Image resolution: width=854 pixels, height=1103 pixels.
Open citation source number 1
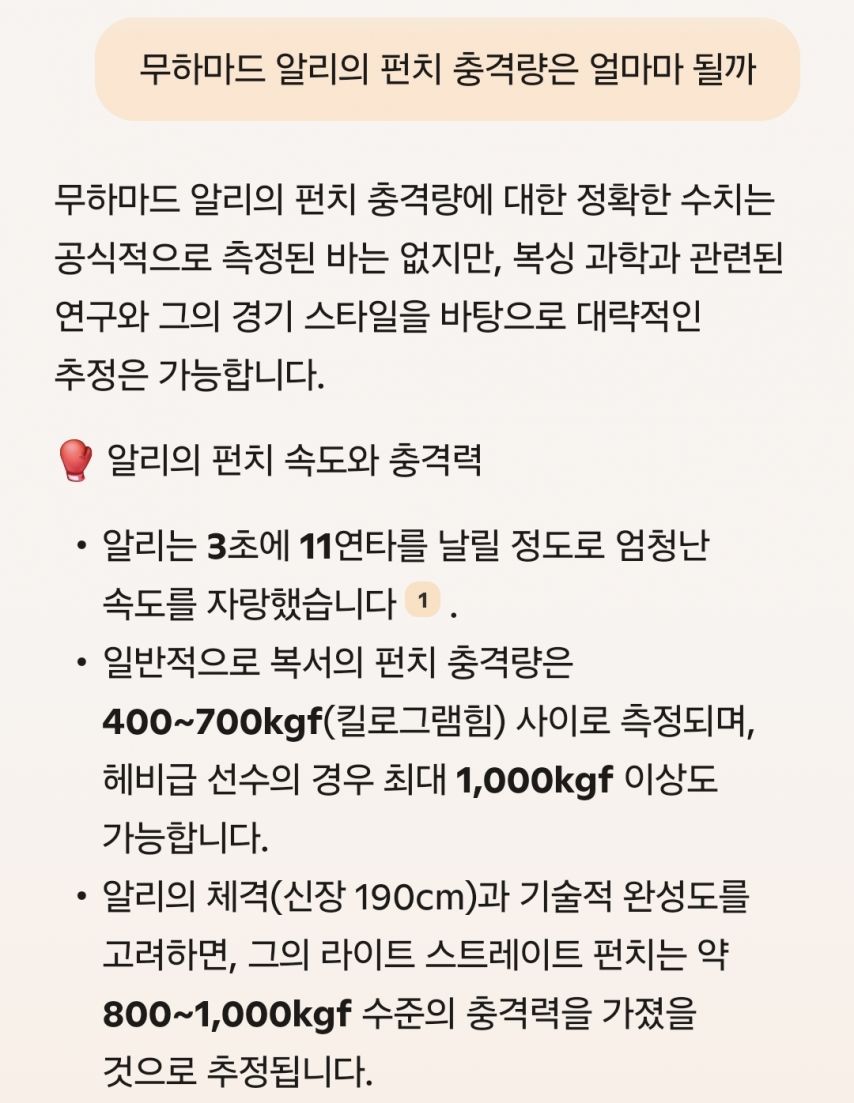tap(423, 602)
